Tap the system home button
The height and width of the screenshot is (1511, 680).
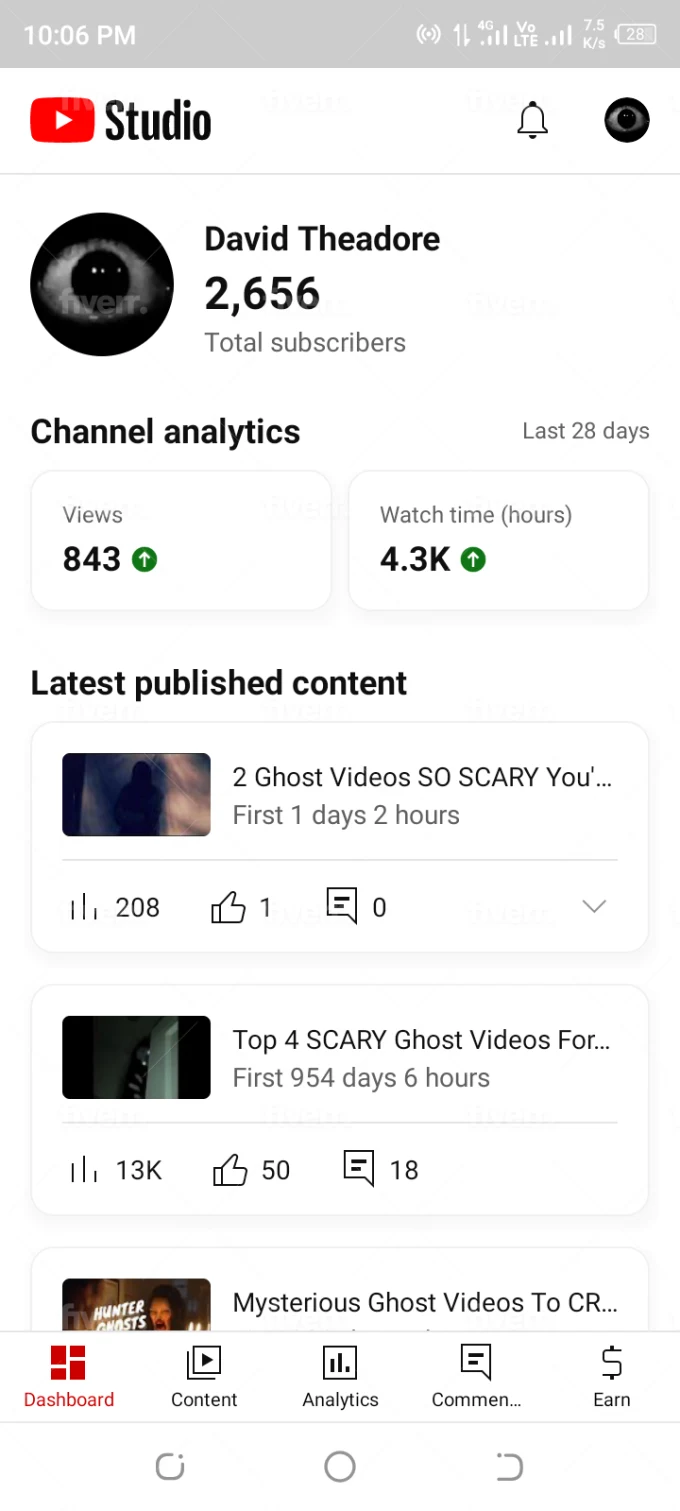(x=340, y=1467)
